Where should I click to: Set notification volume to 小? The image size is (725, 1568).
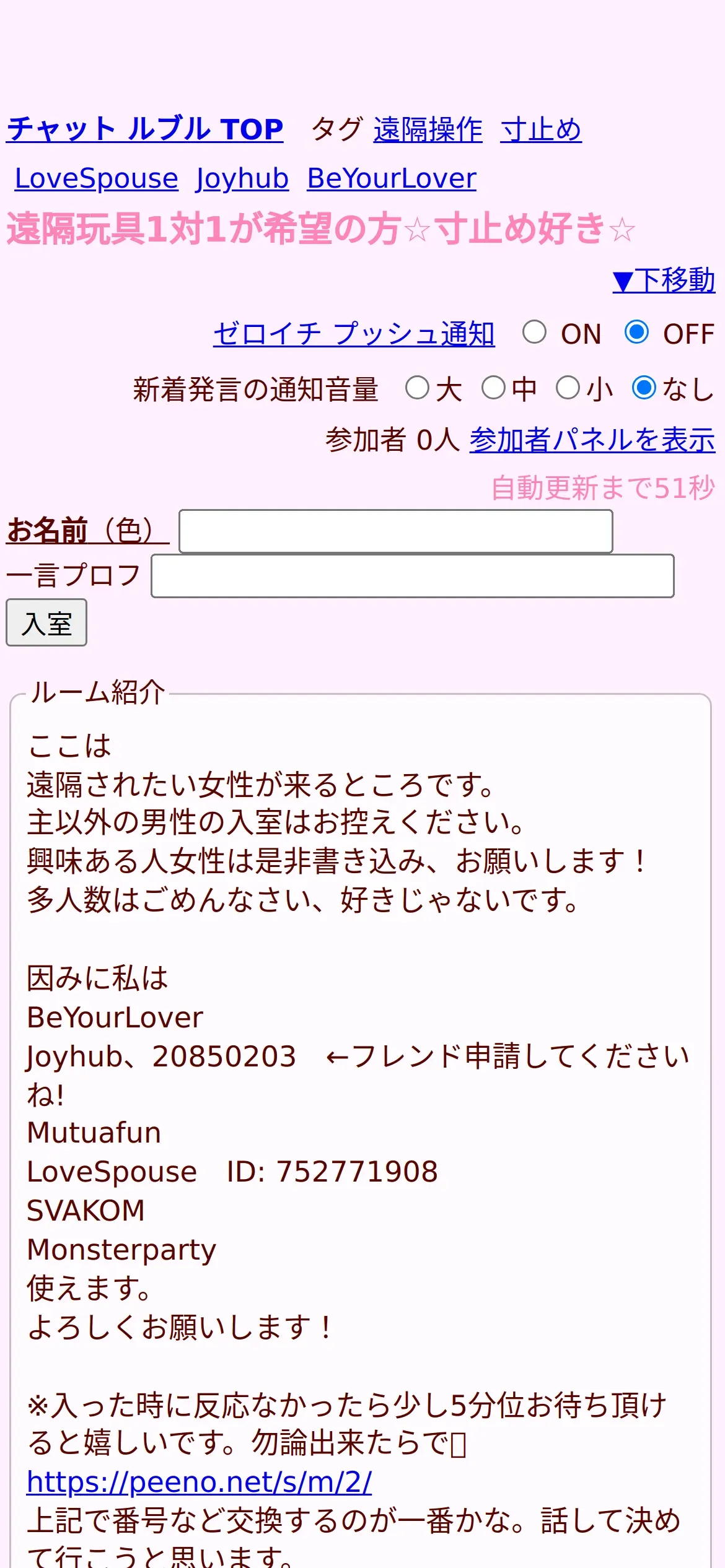[568, 388]
